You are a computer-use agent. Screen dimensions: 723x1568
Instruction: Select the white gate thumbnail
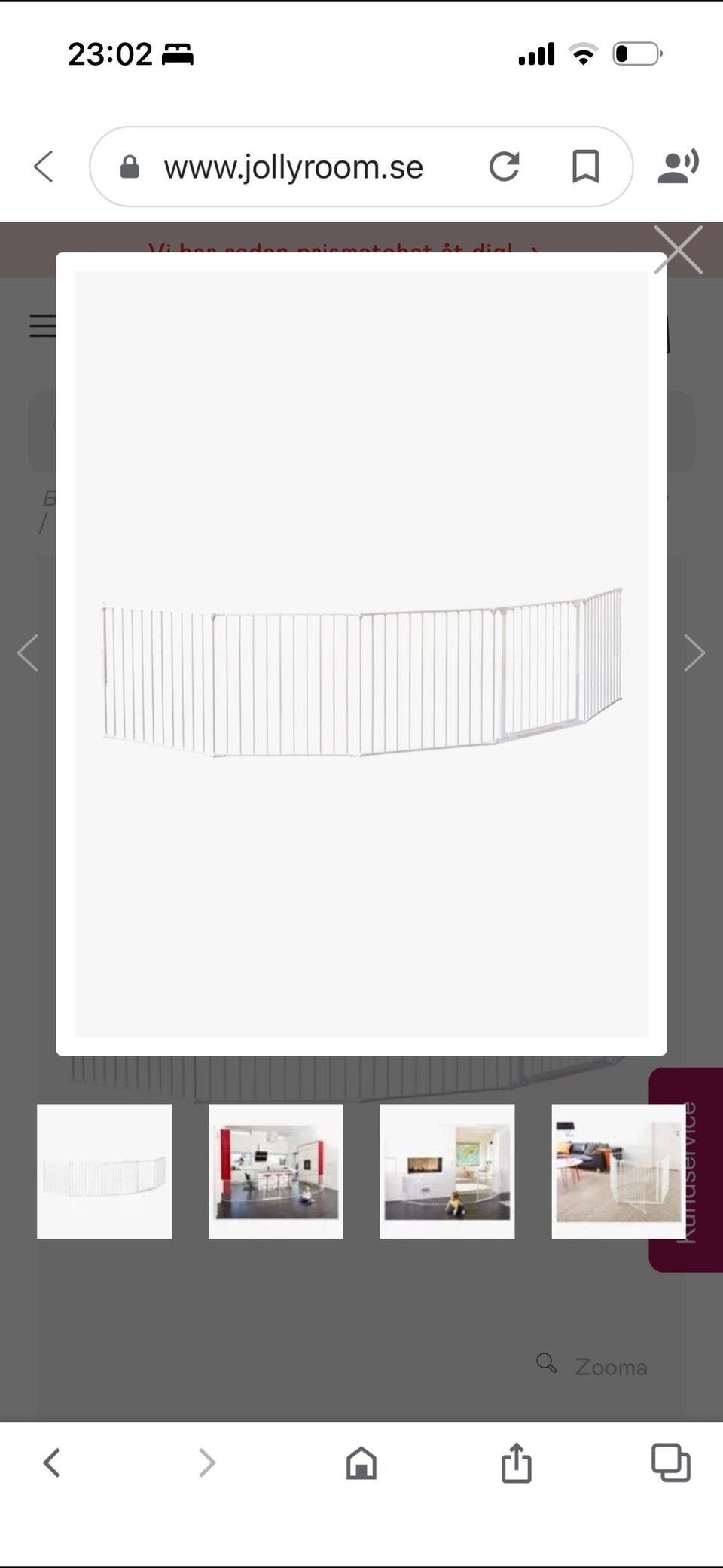pyautogui.click(x=104, y=1172)
